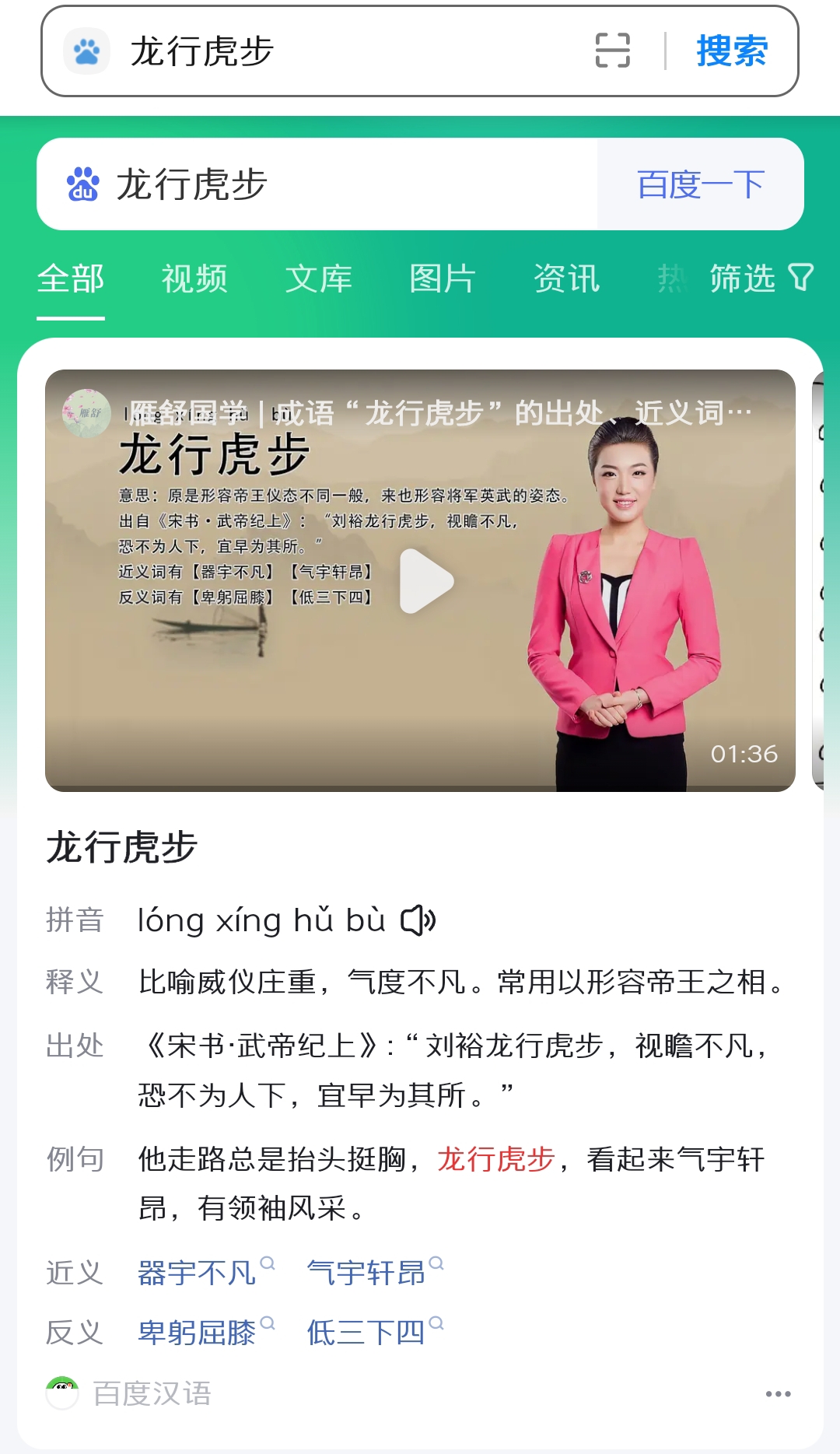Switch to the 视频 tab
Viewport: 840px width, 1454px height.
(x=194, y=279)
